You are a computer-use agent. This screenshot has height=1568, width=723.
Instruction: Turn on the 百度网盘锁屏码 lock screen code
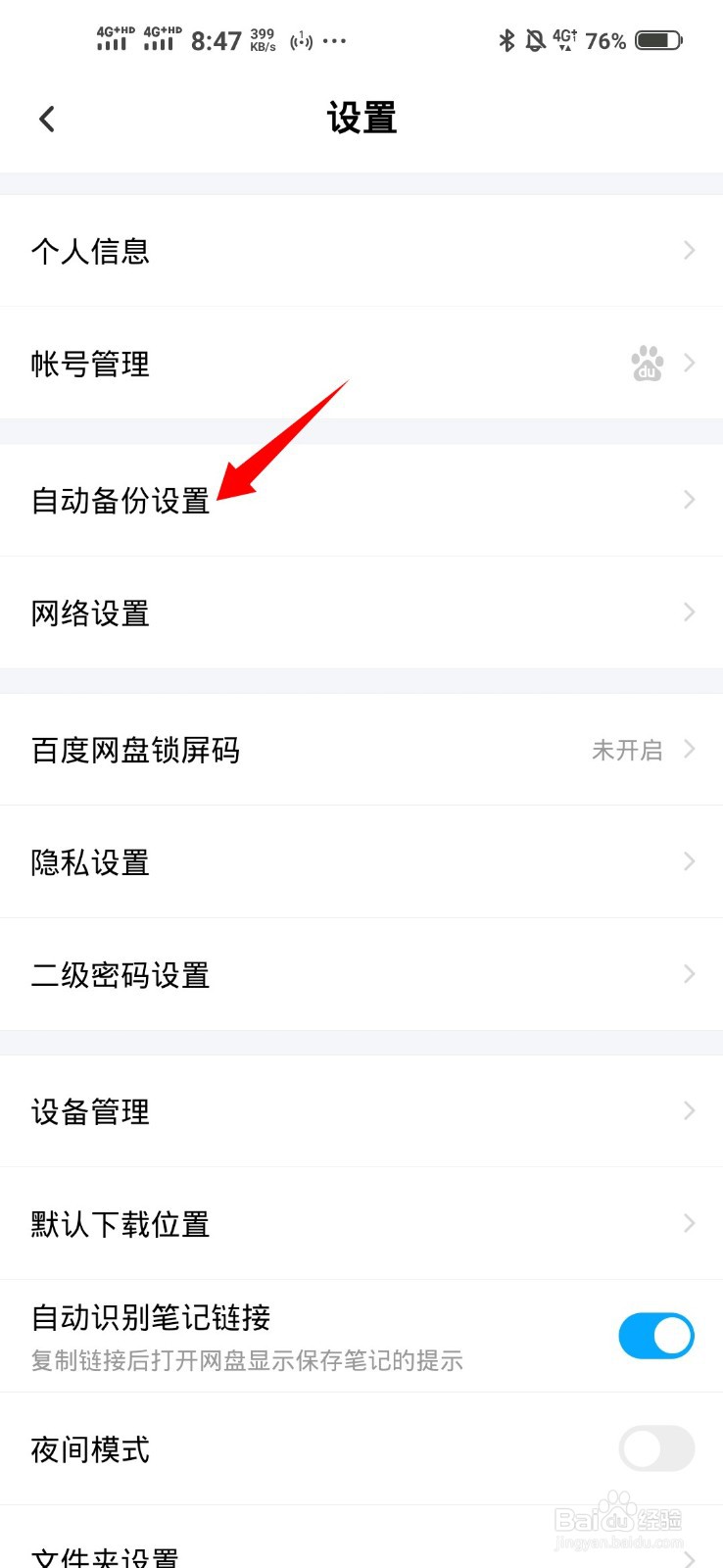tap(361, 750)
